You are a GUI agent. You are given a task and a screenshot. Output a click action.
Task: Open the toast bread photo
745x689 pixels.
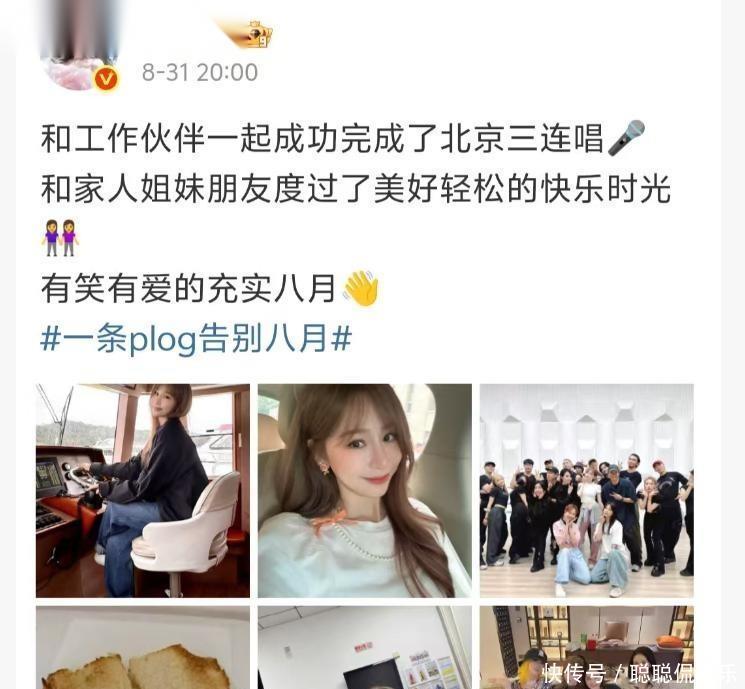tap(142, 650)
